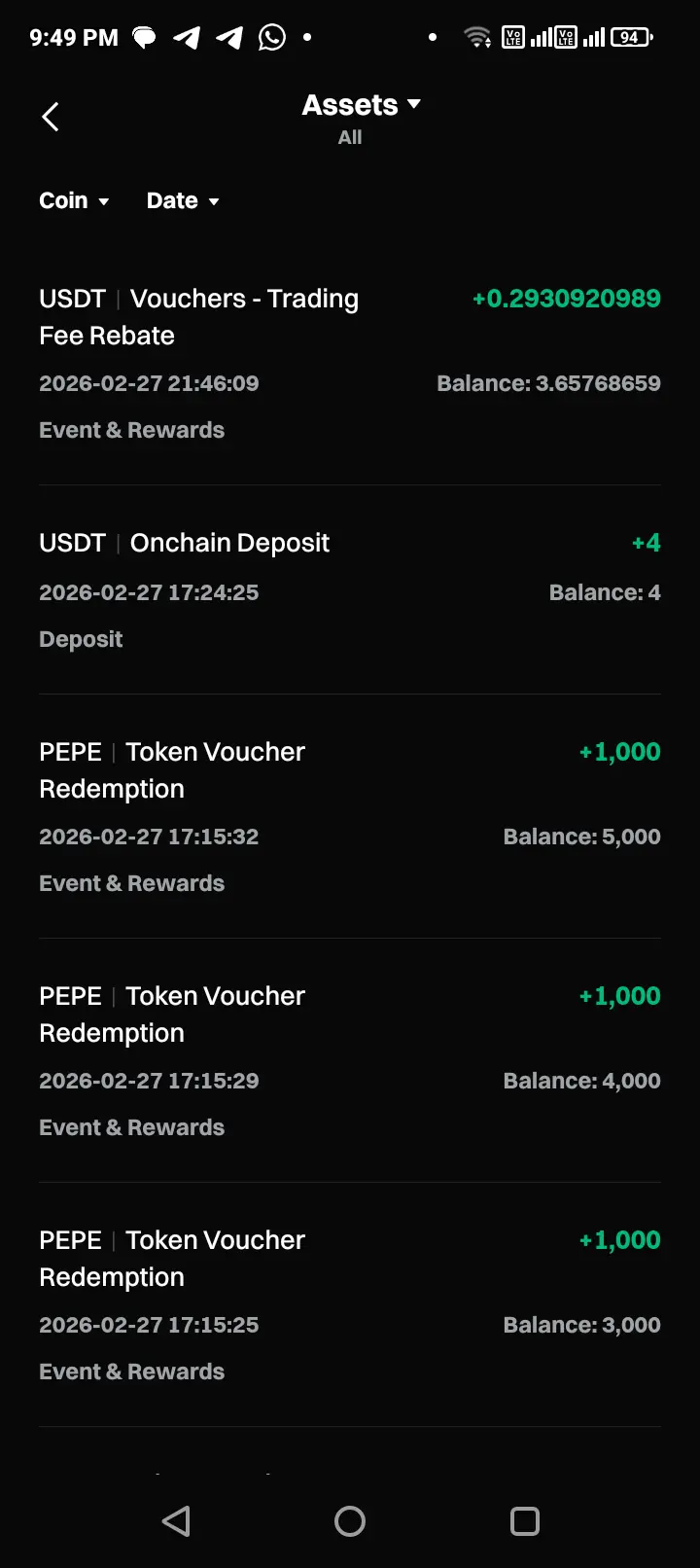View PEPE redemption with balance 3,000
This screenshot has width=700, height=1568.
pos(349,1304)
